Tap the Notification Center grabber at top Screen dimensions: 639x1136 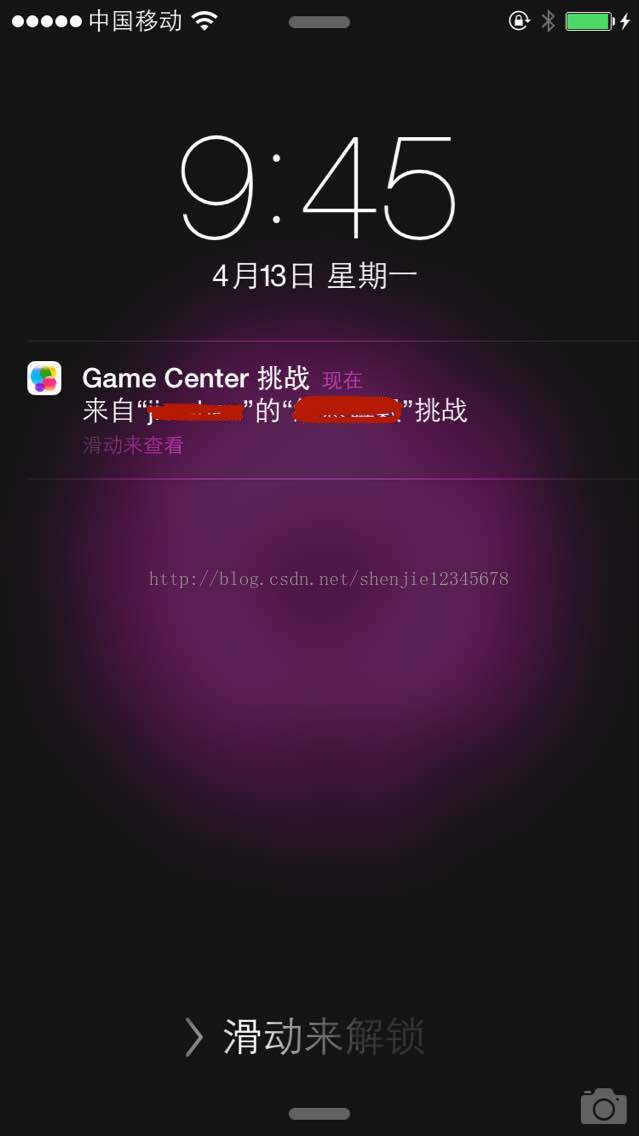pos(319,22)
